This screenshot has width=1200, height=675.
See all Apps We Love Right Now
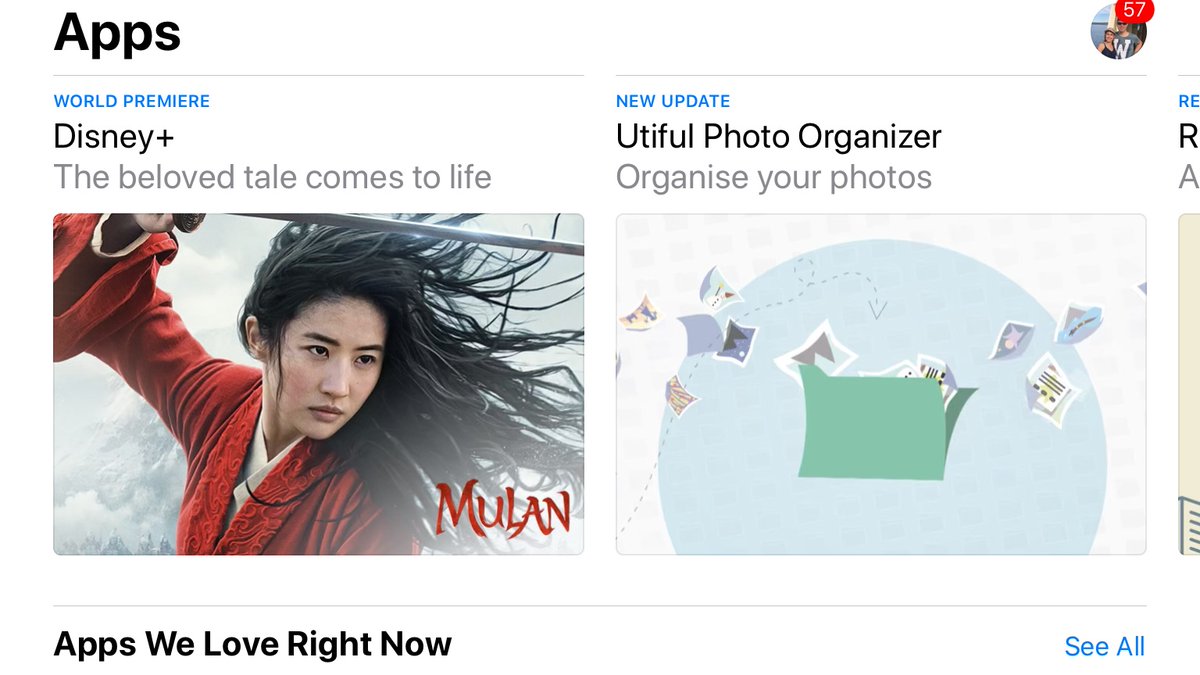1104,647
